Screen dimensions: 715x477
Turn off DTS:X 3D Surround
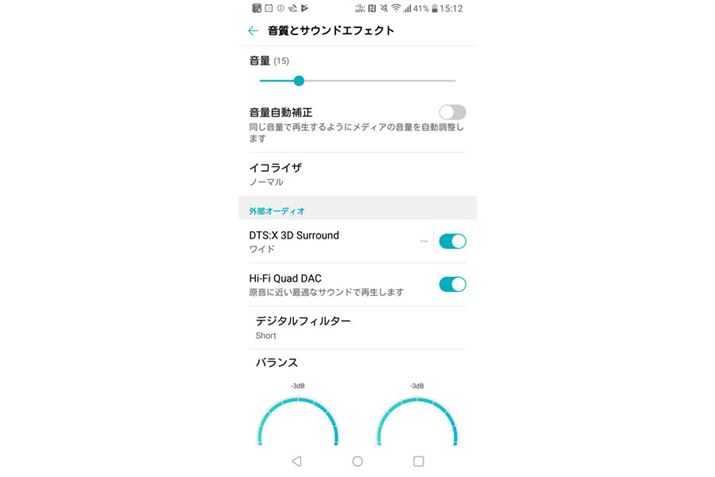(x=452, y=241)
